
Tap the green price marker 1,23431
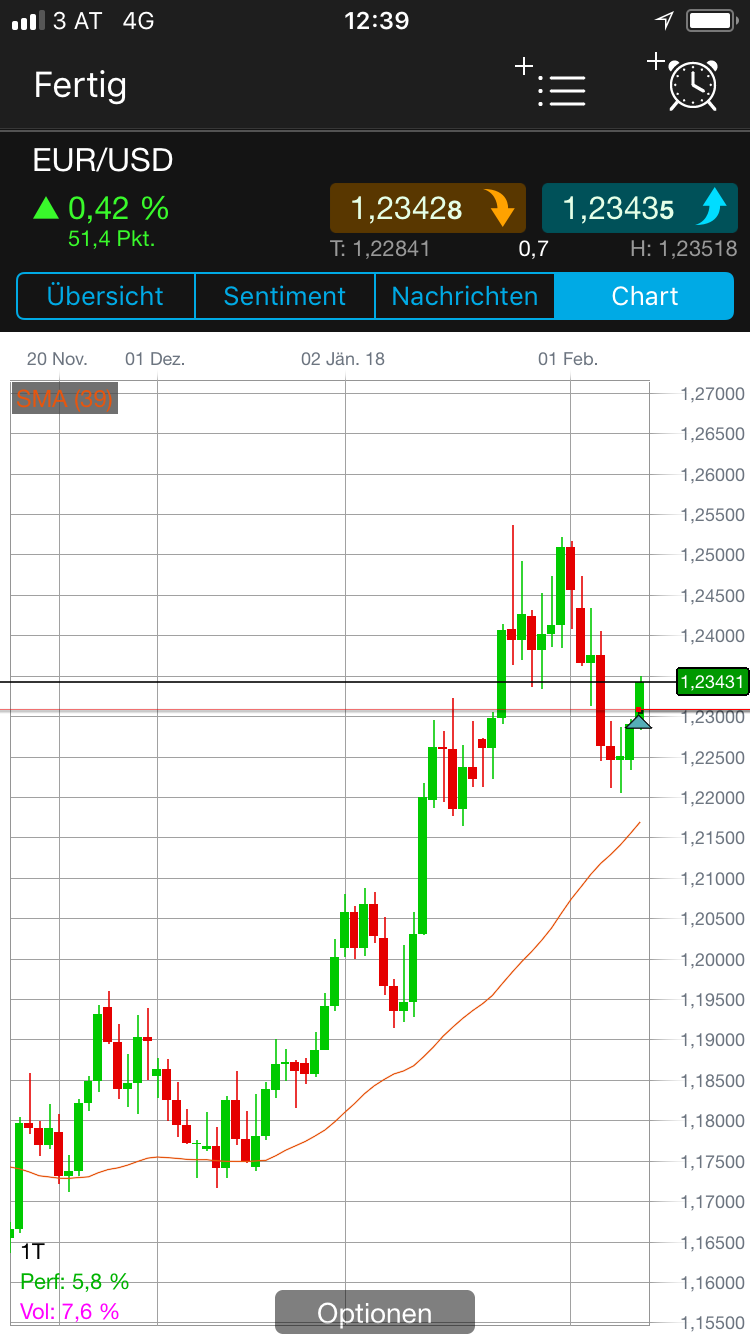pyautogui.click(x=712, y=682)
